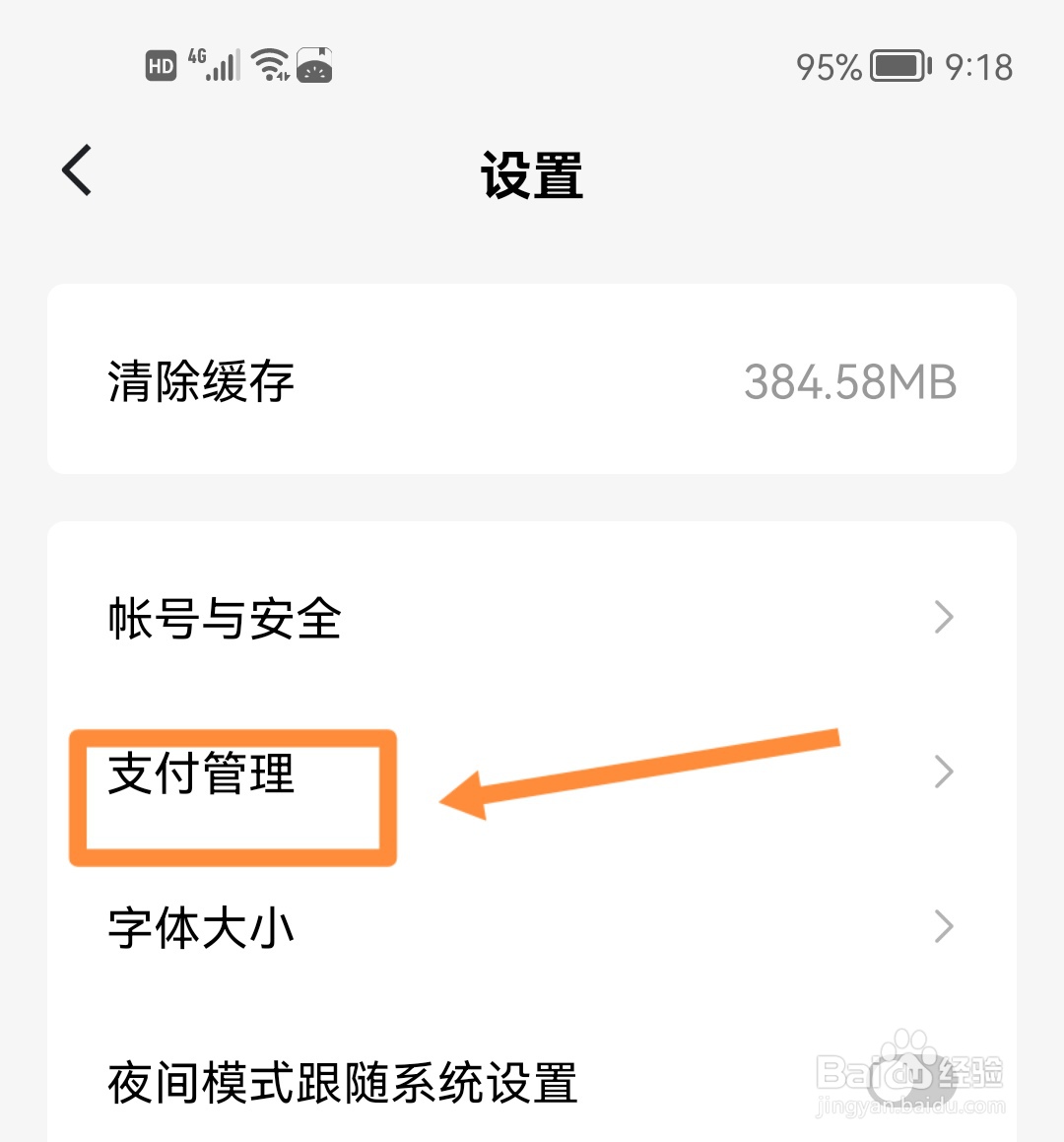This screenshot has height=1142, width=1064.
Task: Tap 清除缓存 to clear the cache
Action: (201, 382)
